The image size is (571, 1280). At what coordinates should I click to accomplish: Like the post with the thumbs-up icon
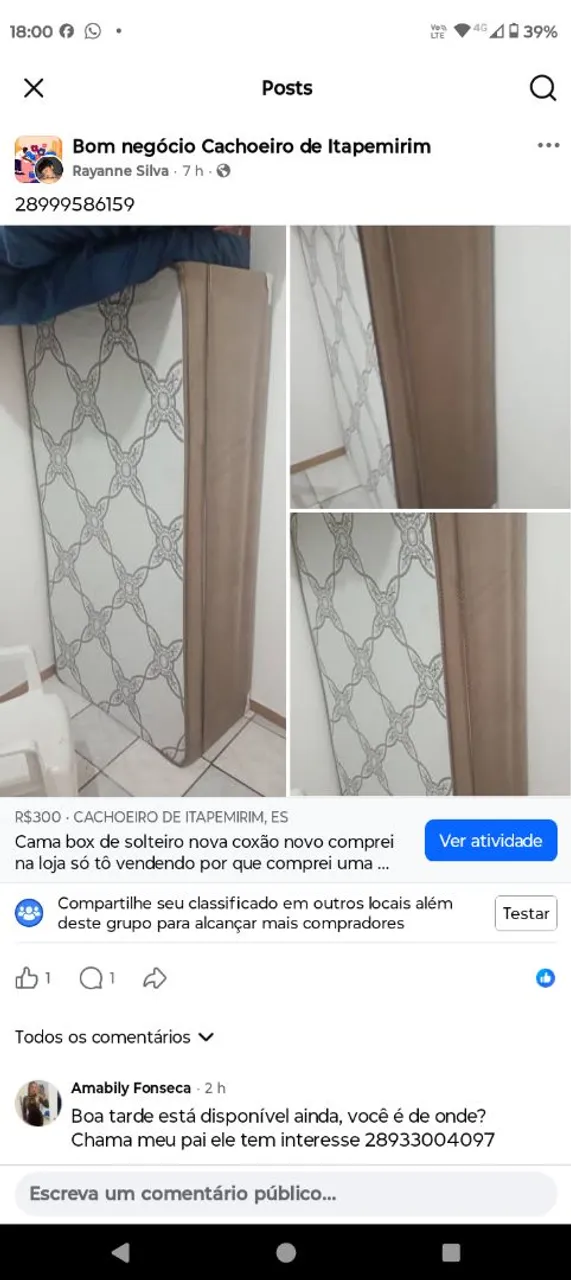click(x=27, y=978)
